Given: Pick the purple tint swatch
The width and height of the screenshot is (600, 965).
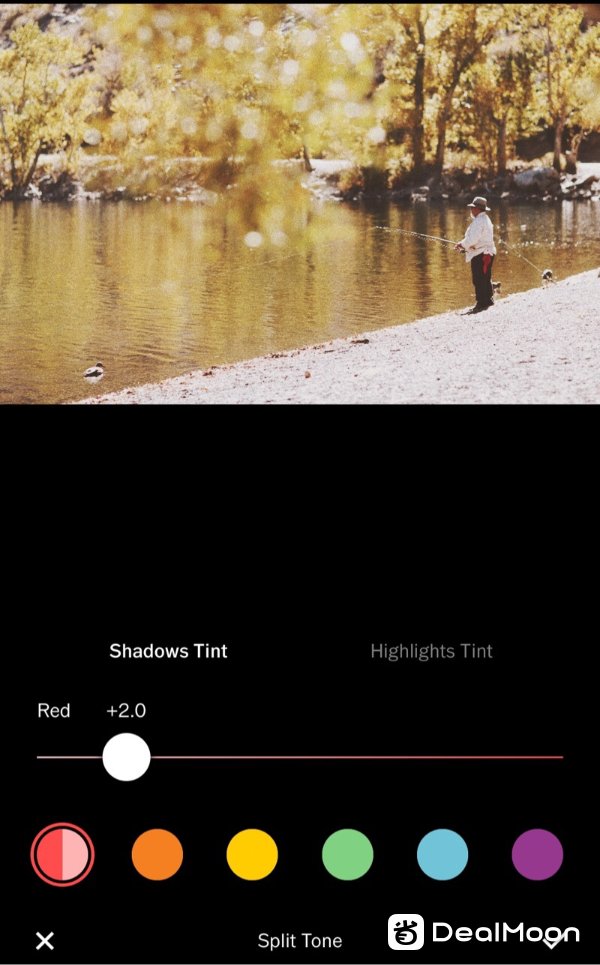Looking at the screenshot, I should [x=537, y=855].
